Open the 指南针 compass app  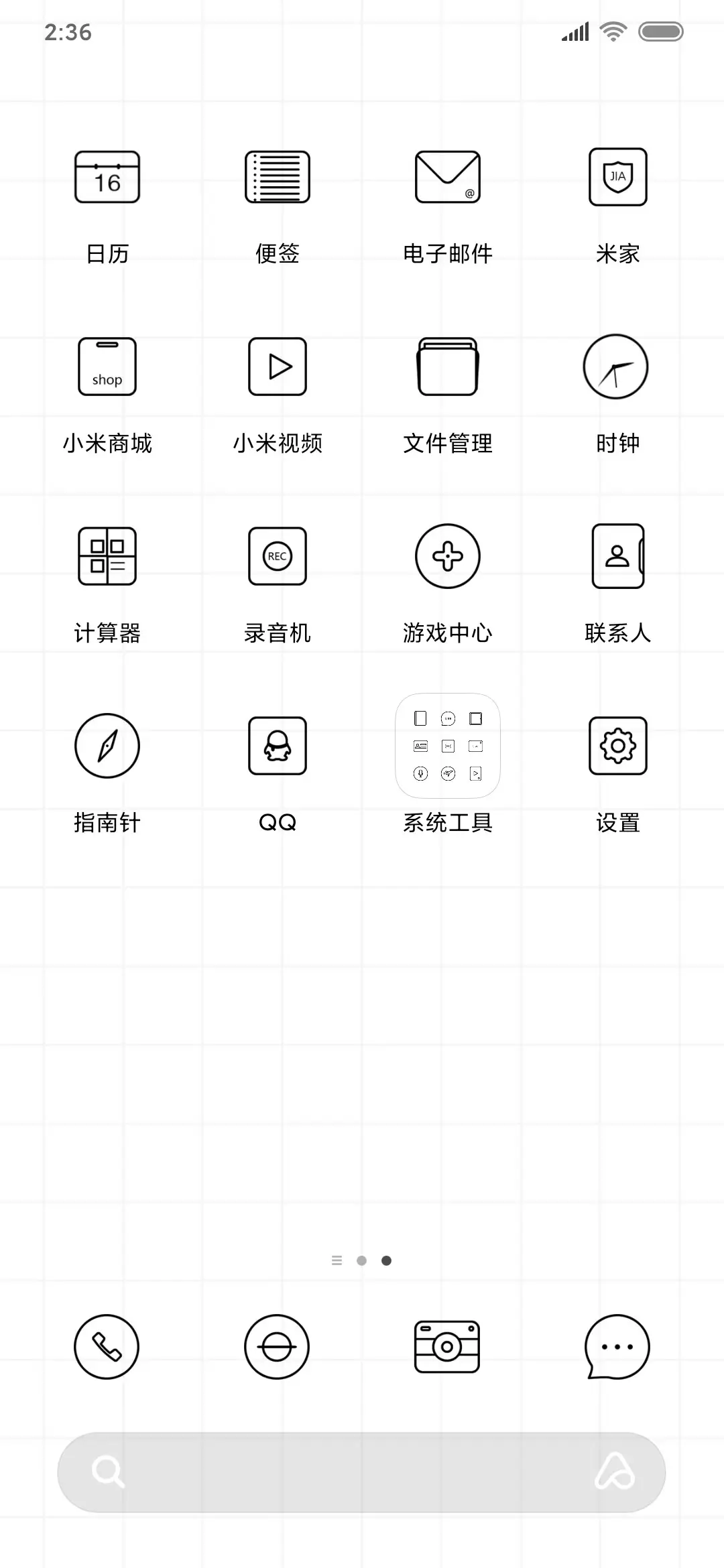tap(107, 746)
